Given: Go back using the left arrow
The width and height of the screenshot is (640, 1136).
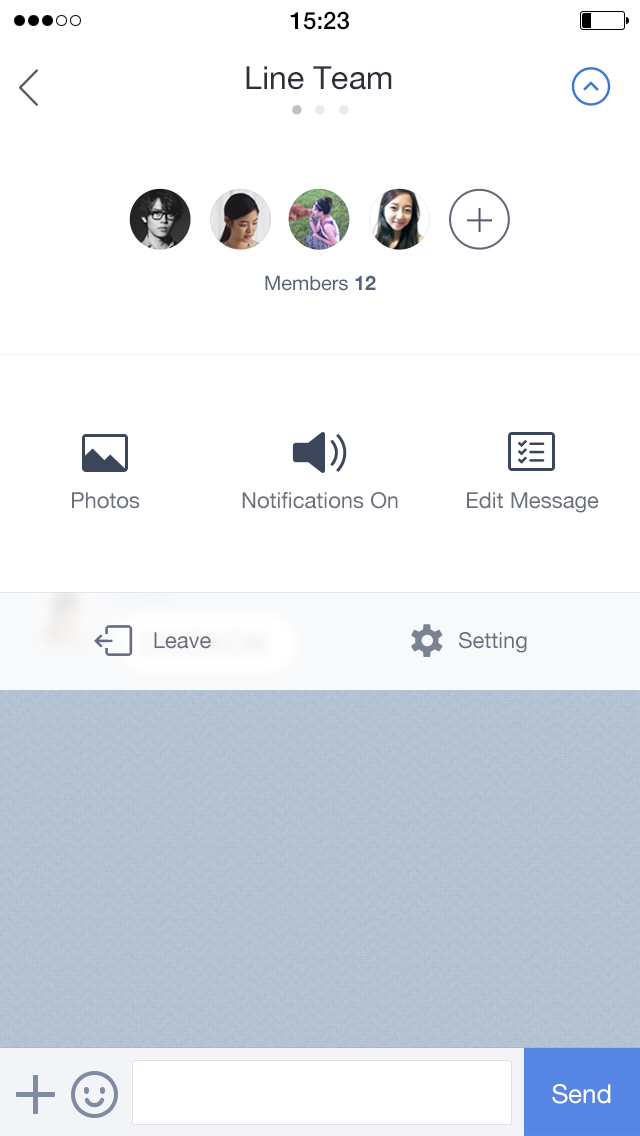Looking at the screenshot, I should click(x=28, y=88).
